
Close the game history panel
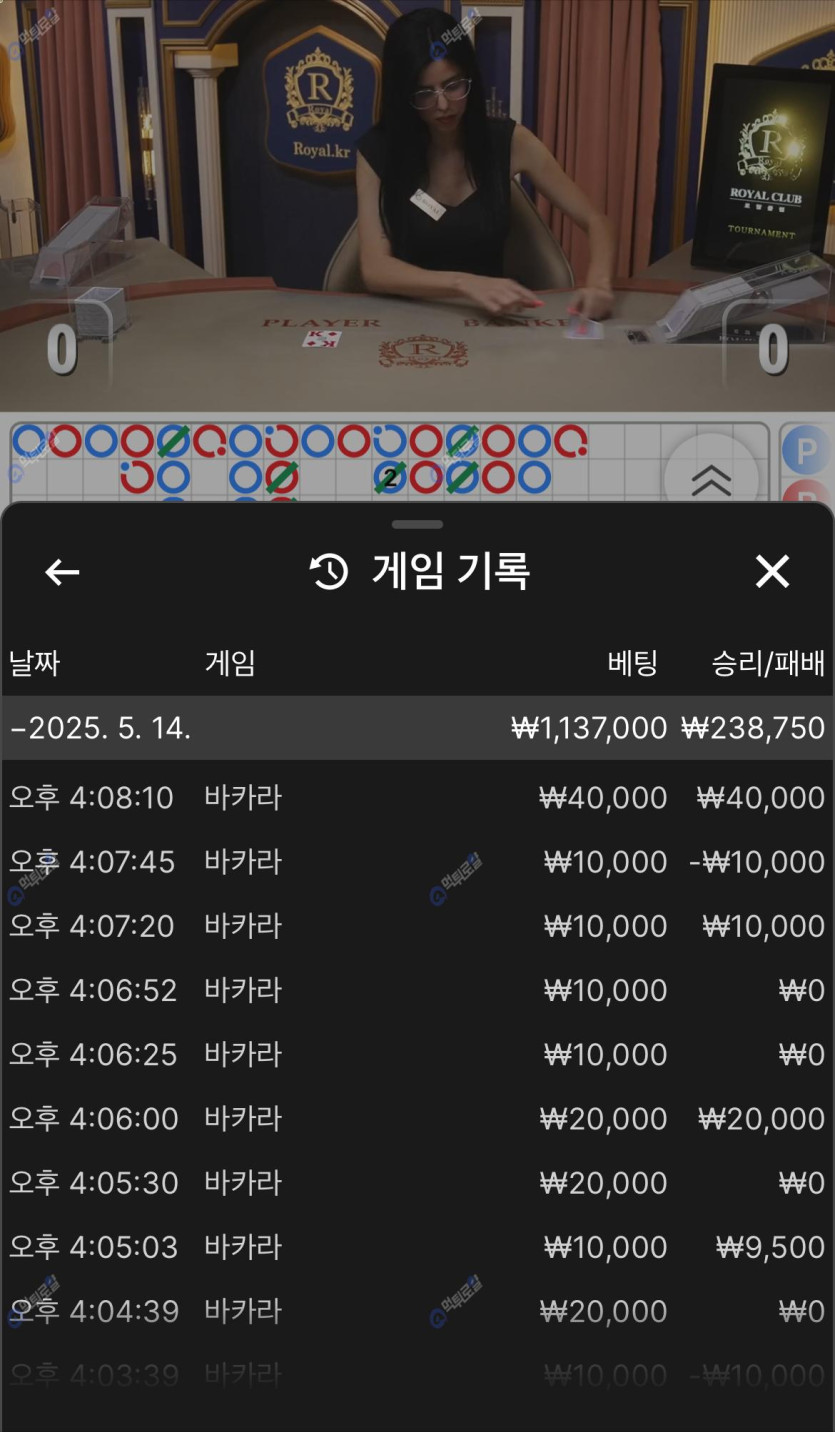coord(772,572)
